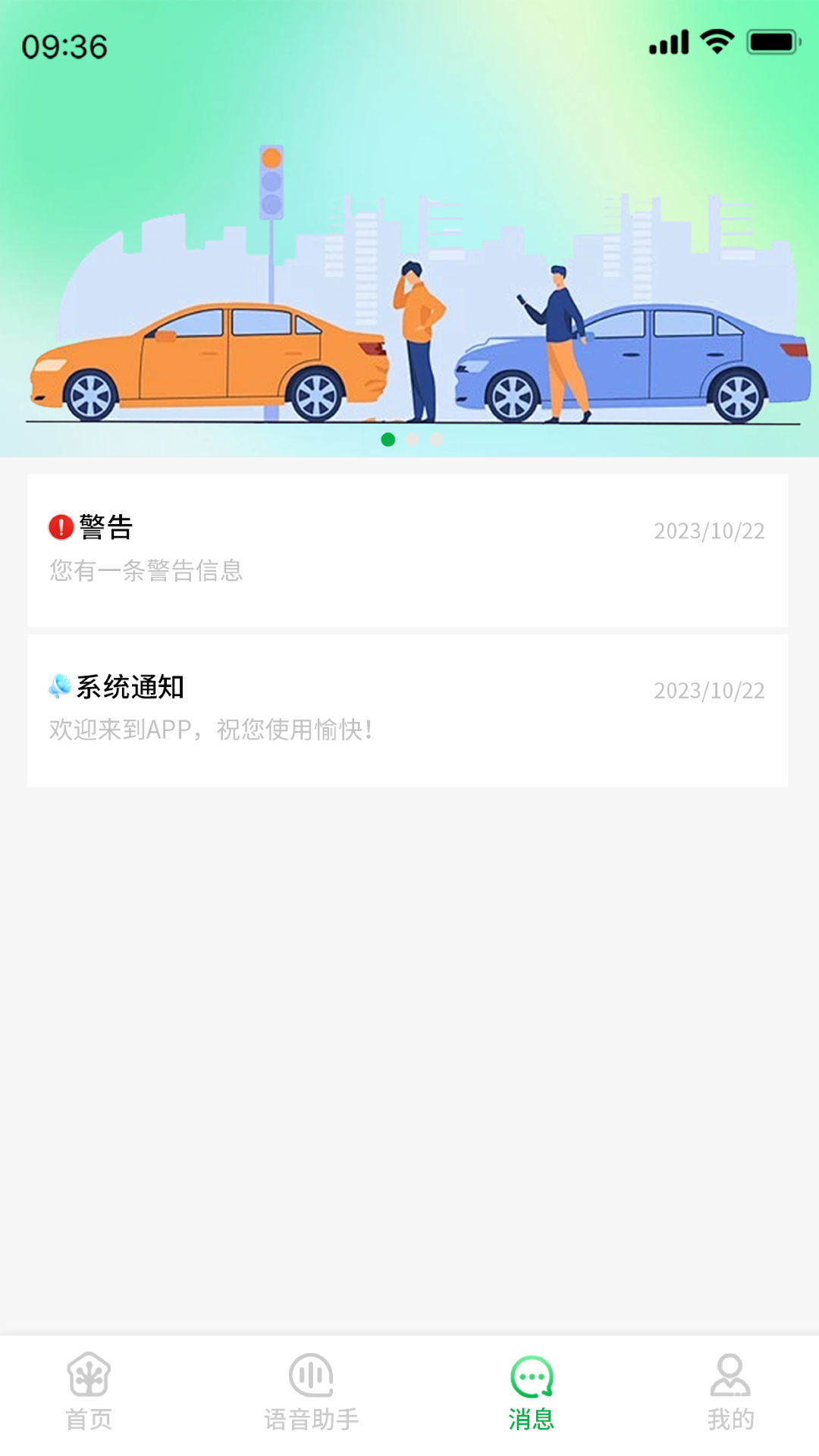Image resolution: width=819 pixels, height=1456 pixels.
Task: Open the 警告 warning message
Action: click(408, 550)
